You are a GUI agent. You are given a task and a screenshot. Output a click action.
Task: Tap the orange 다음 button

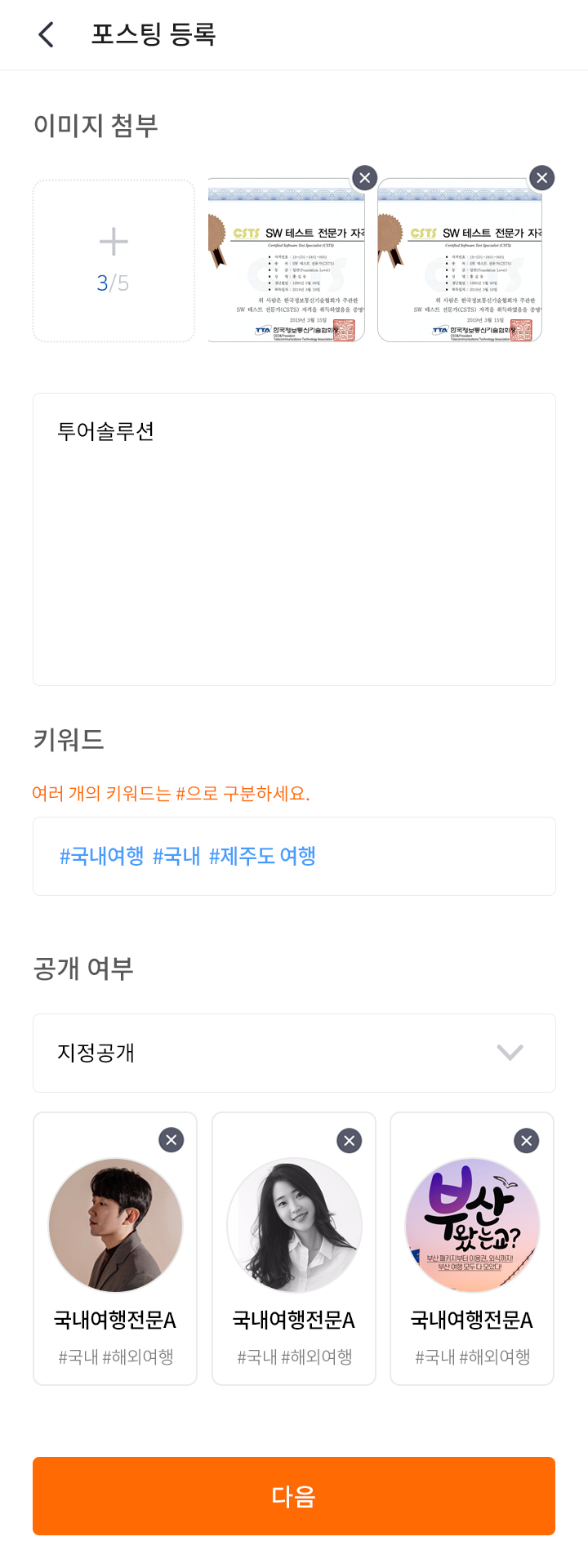point(294,1496)
